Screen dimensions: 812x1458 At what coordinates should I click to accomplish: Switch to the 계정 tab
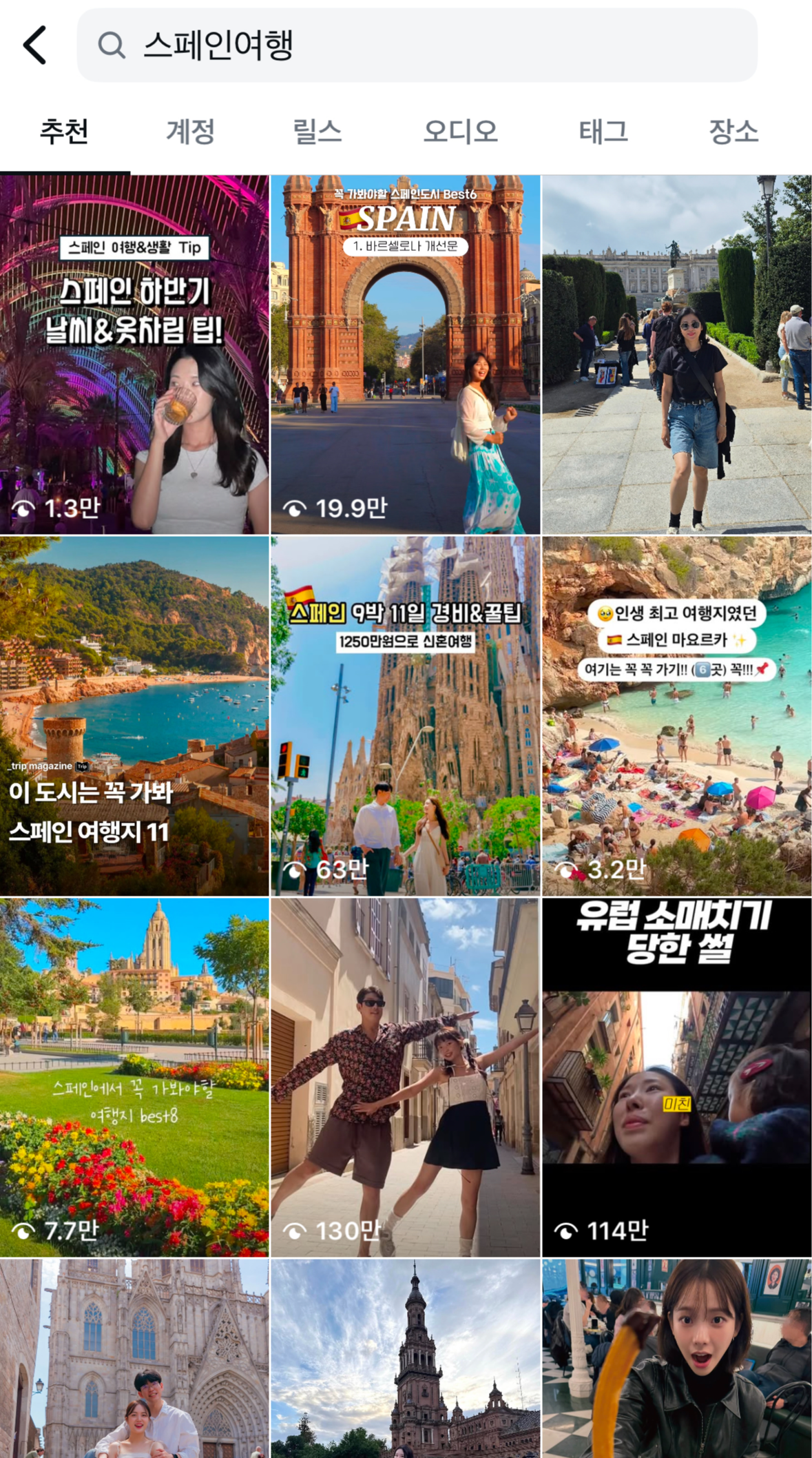[190, 131]
